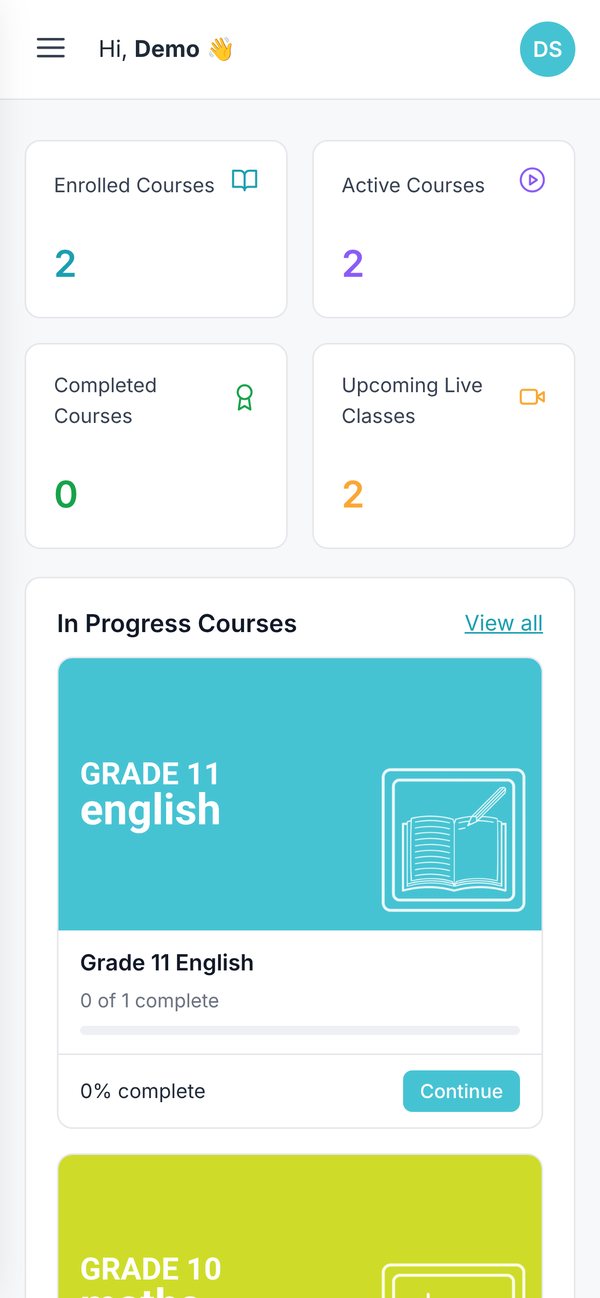
Task: Open the DS profile avatar
Action: [547, 49]
